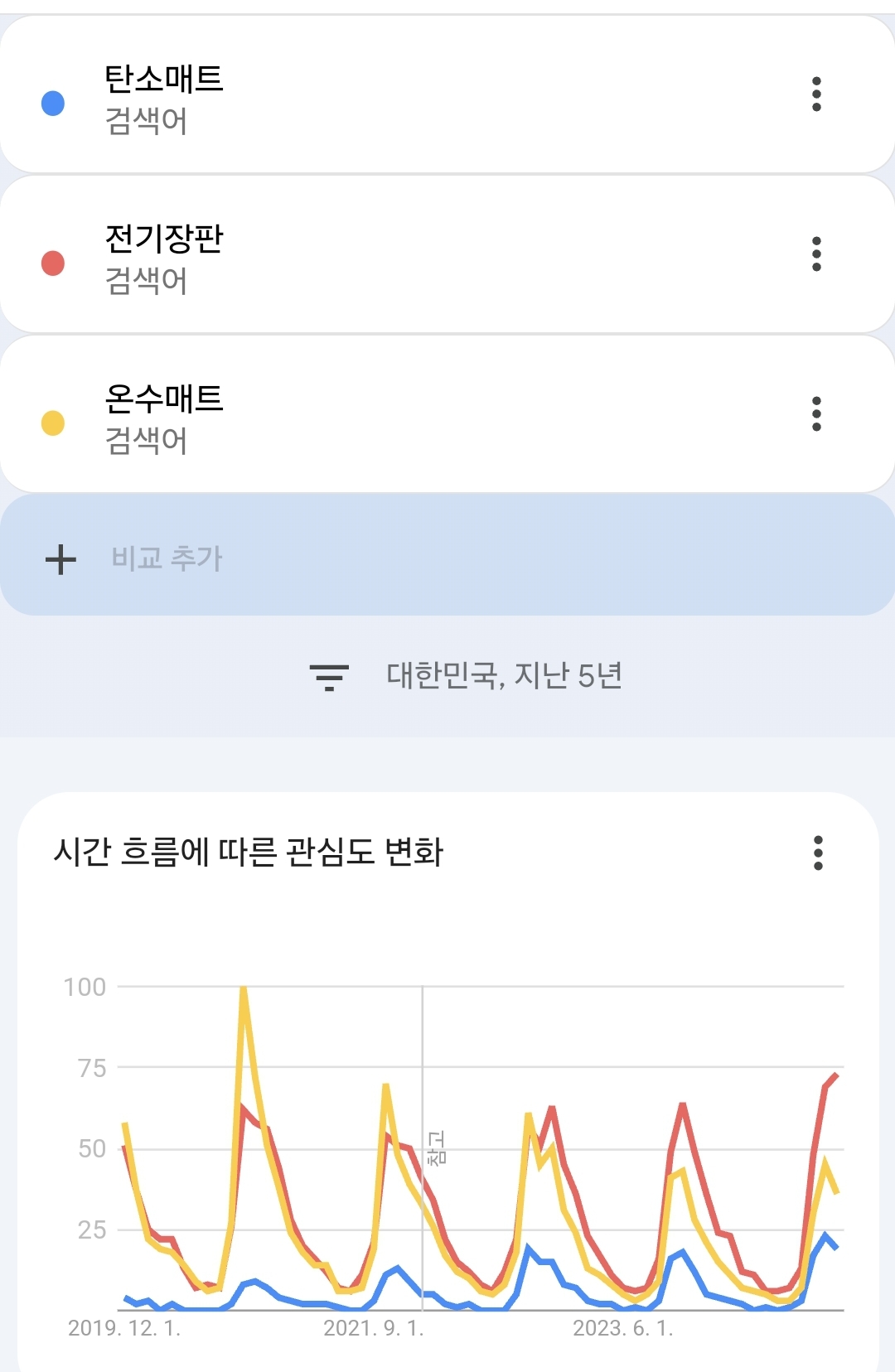
Task: Open the interest-over-time chart overflow menu
Action: 818,853
